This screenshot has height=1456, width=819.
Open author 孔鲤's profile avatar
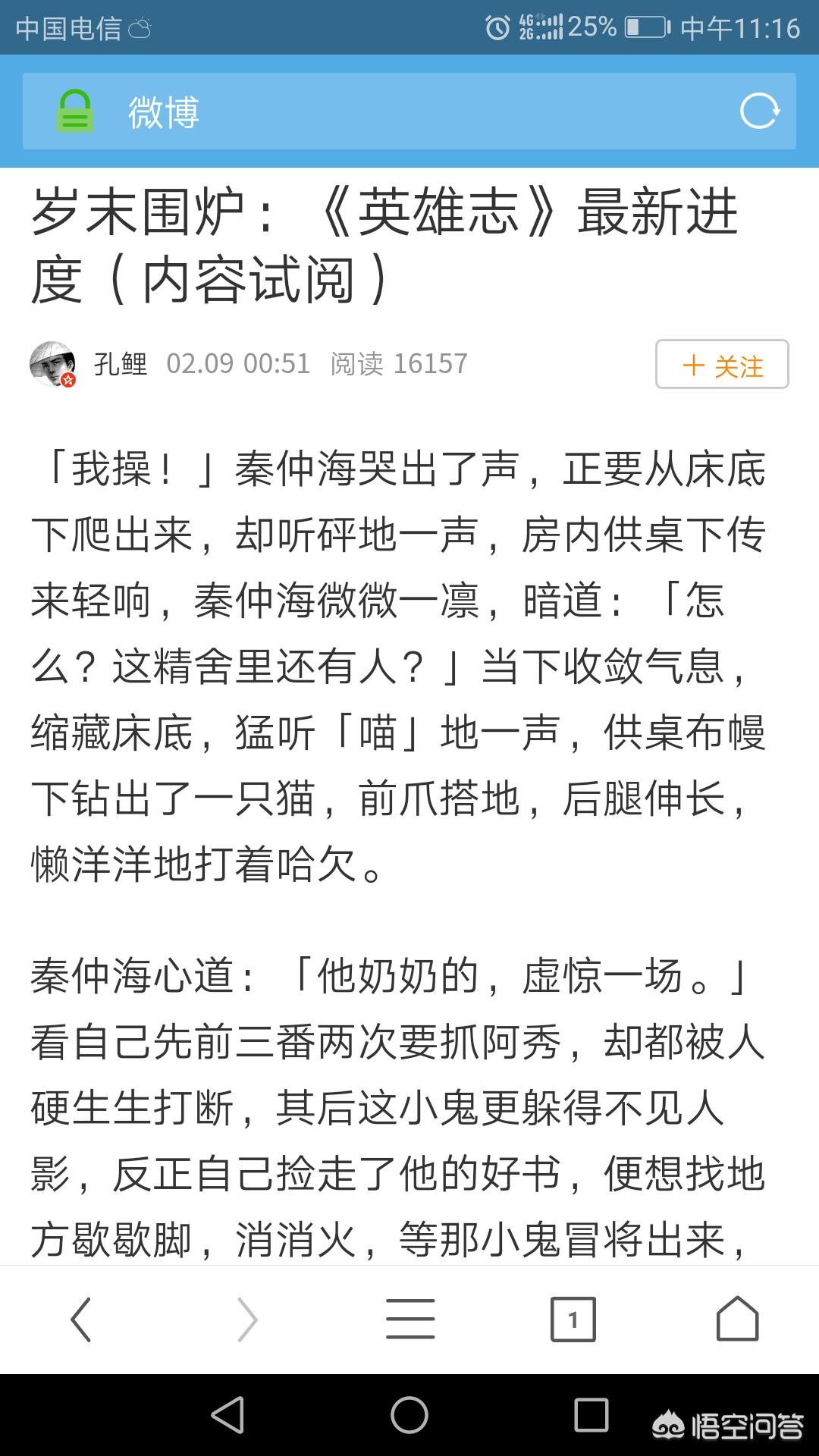[x=52, y=364]
